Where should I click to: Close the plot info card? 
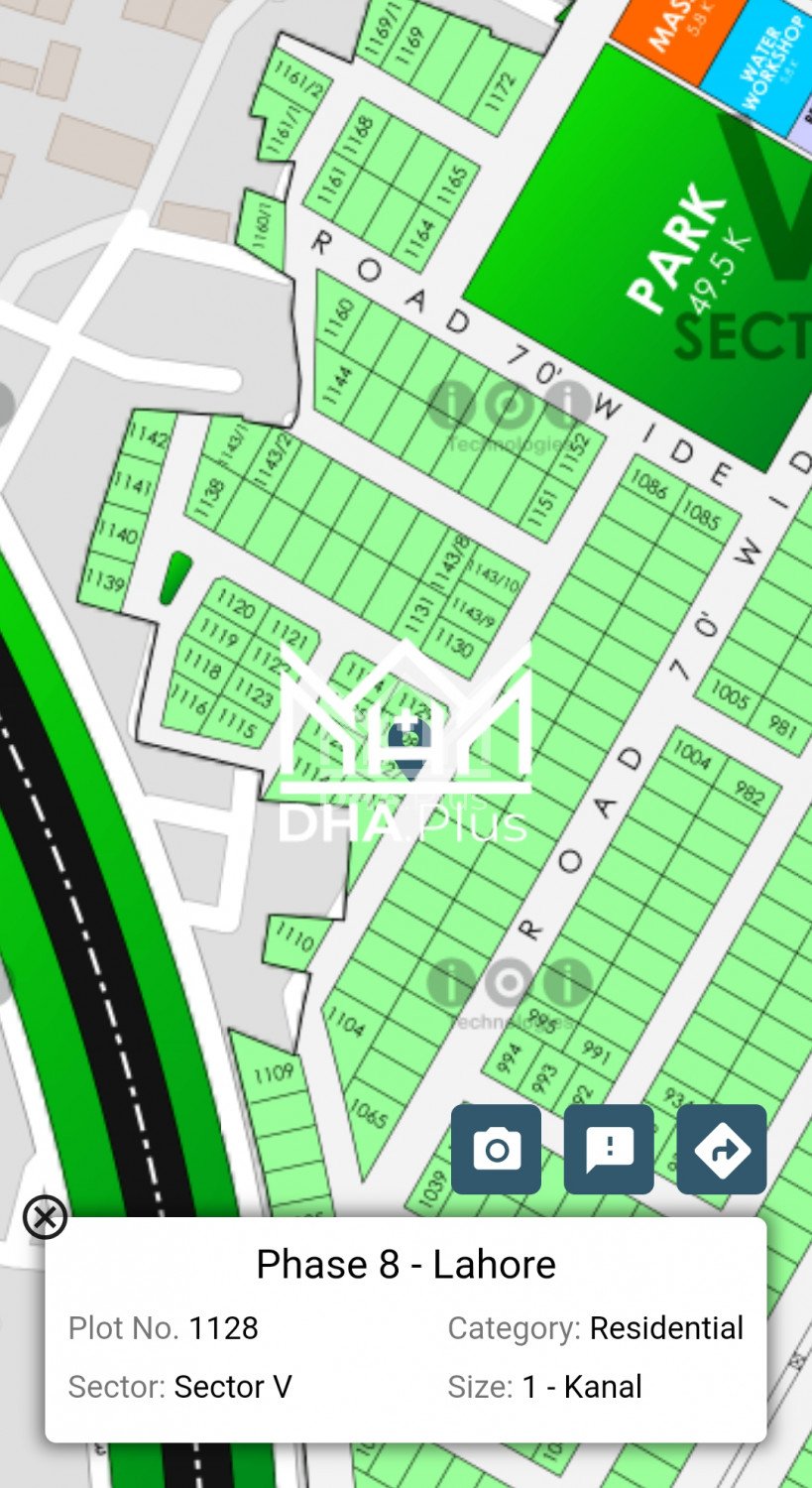point(45,1217)
